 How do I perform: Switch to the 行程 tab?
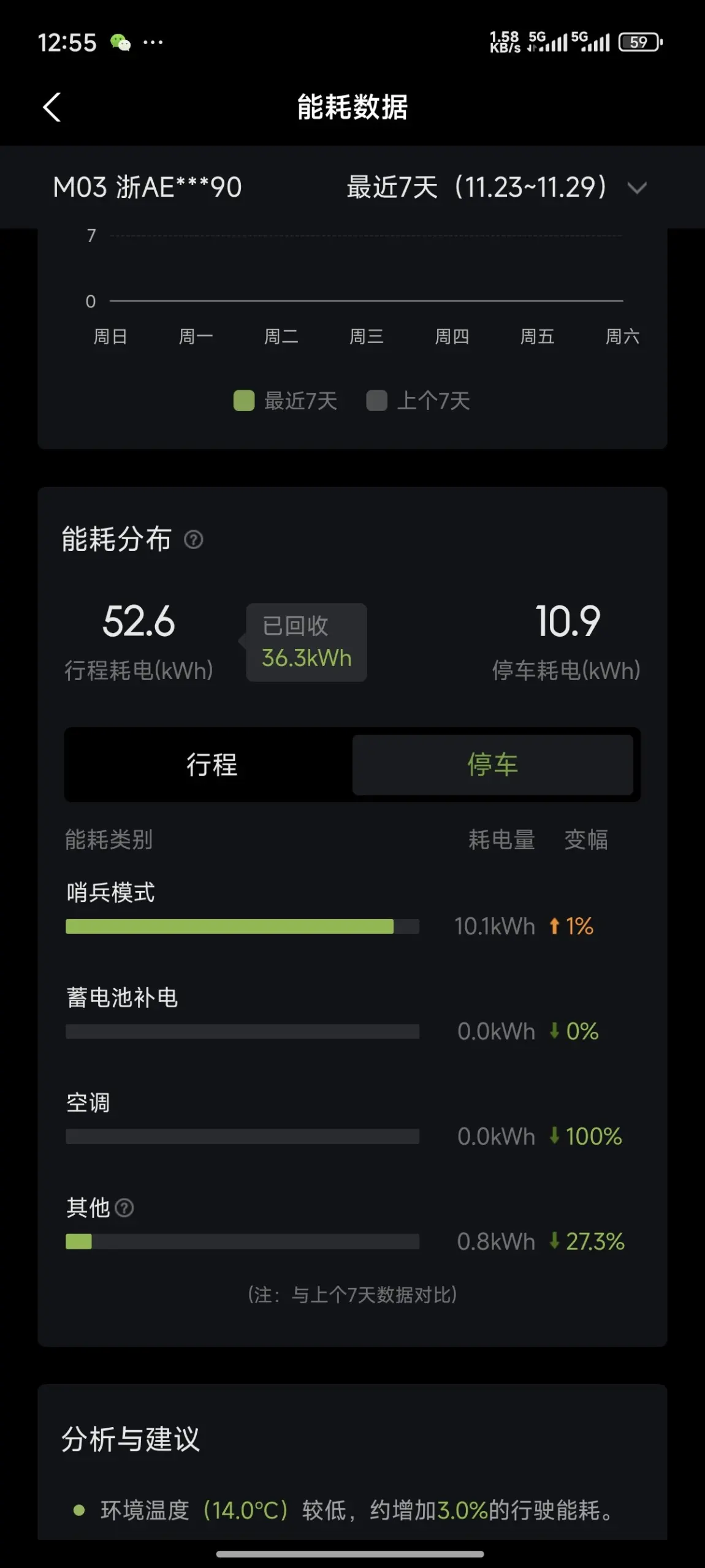211,765
